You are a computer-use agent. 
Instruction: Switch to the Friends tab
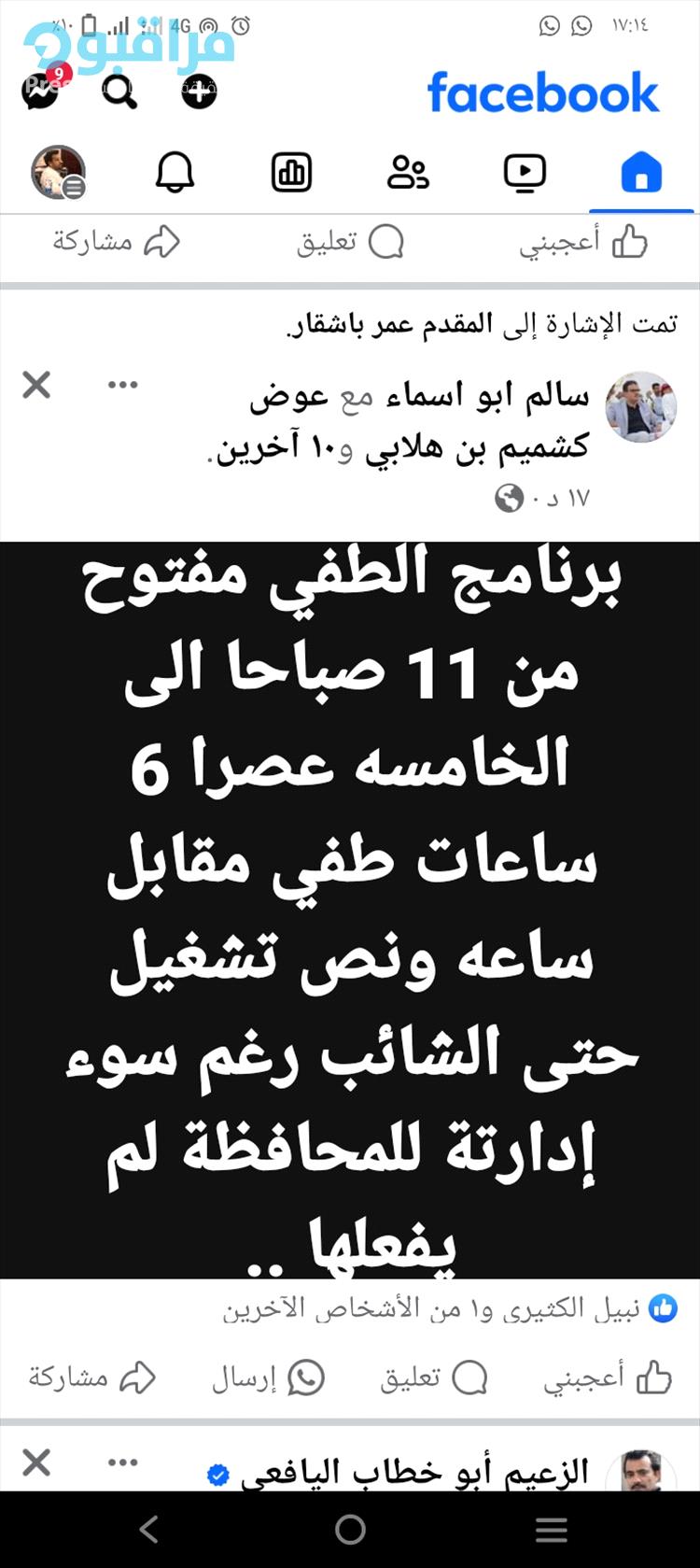point(408,173)
